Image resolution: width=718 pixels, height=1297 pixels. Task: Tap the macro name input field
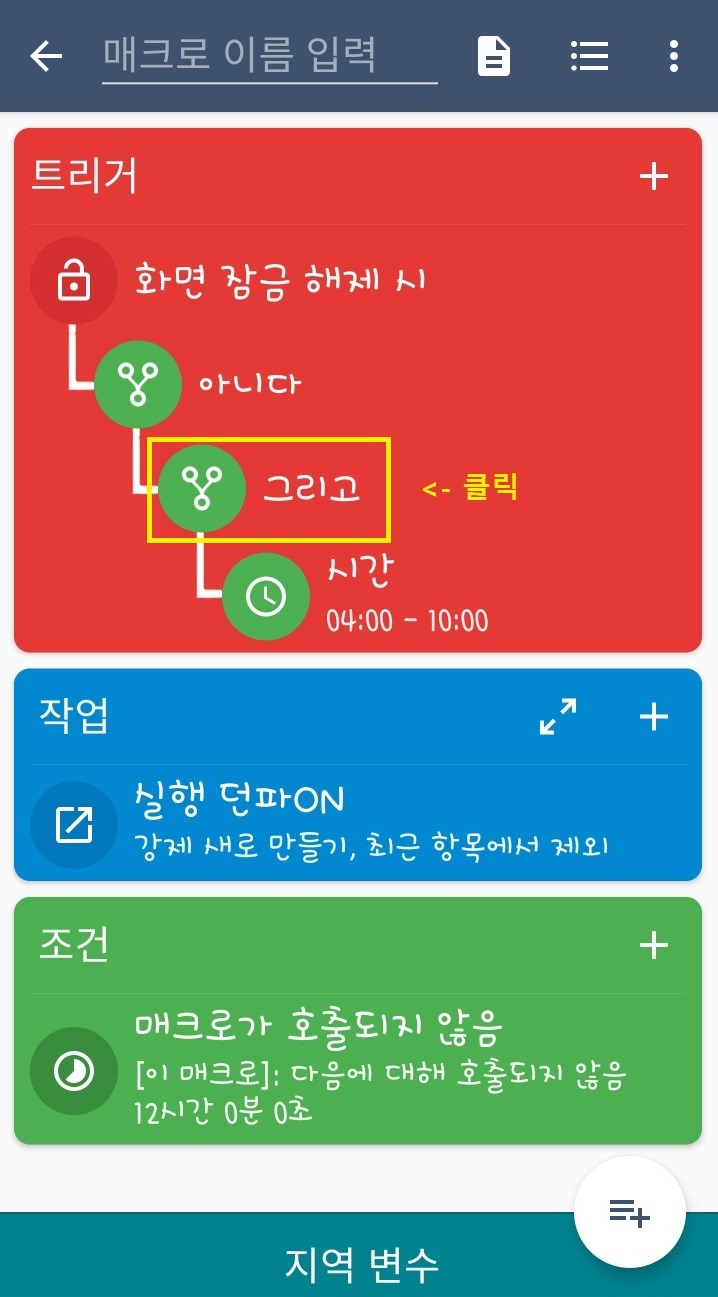pos(270,56)
